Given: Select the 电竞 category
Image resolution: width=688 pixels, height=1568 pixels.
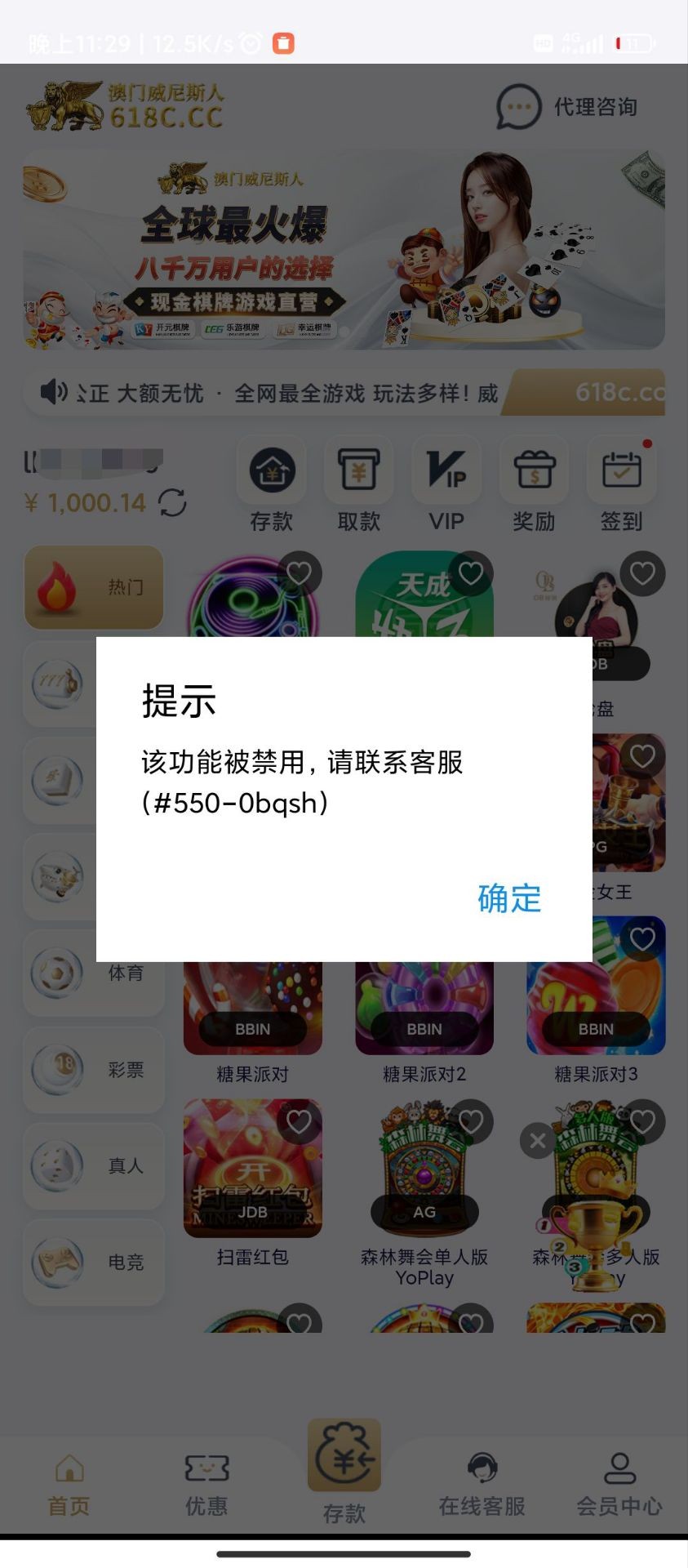Looking at the screenshot, I should (x=94, y=1262).
